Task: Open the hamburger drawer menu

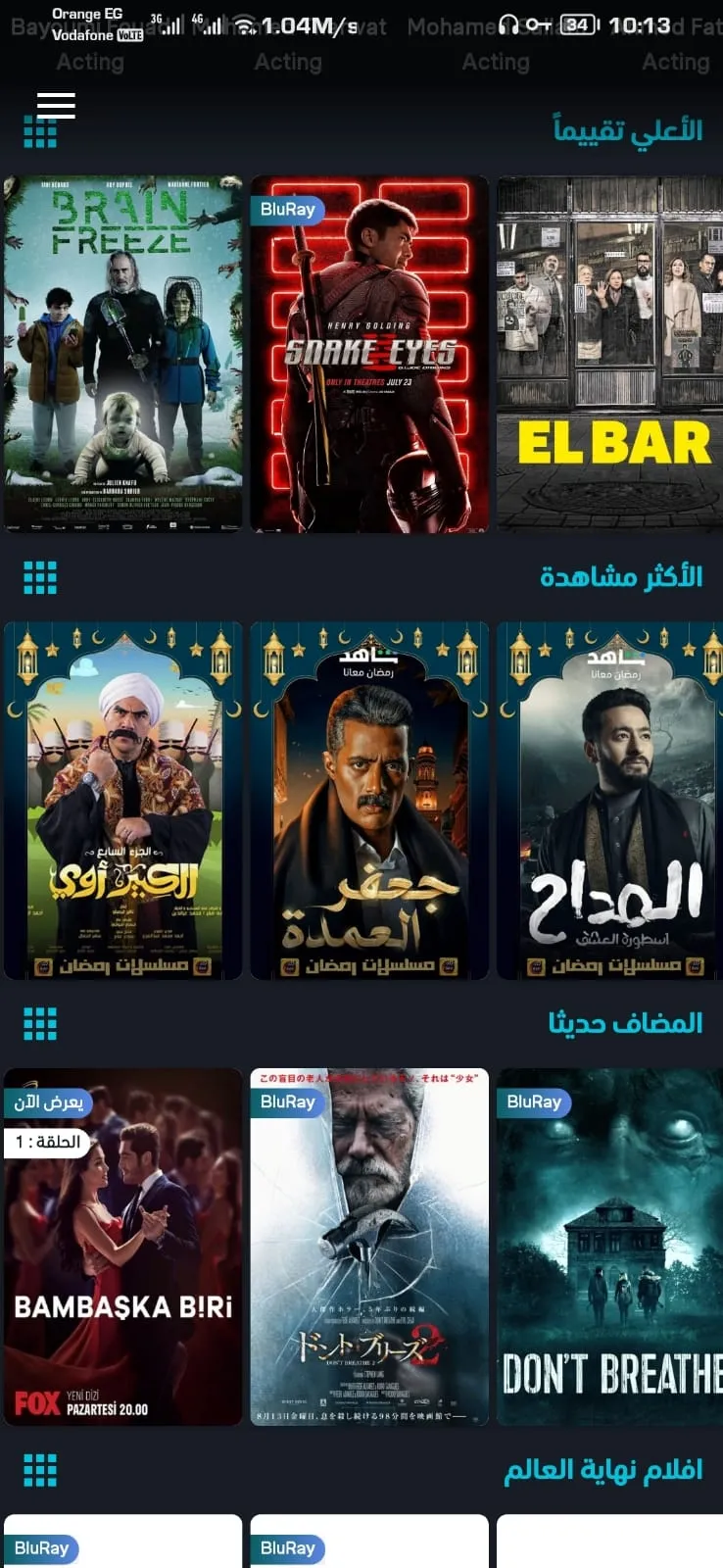Action: 56,105
